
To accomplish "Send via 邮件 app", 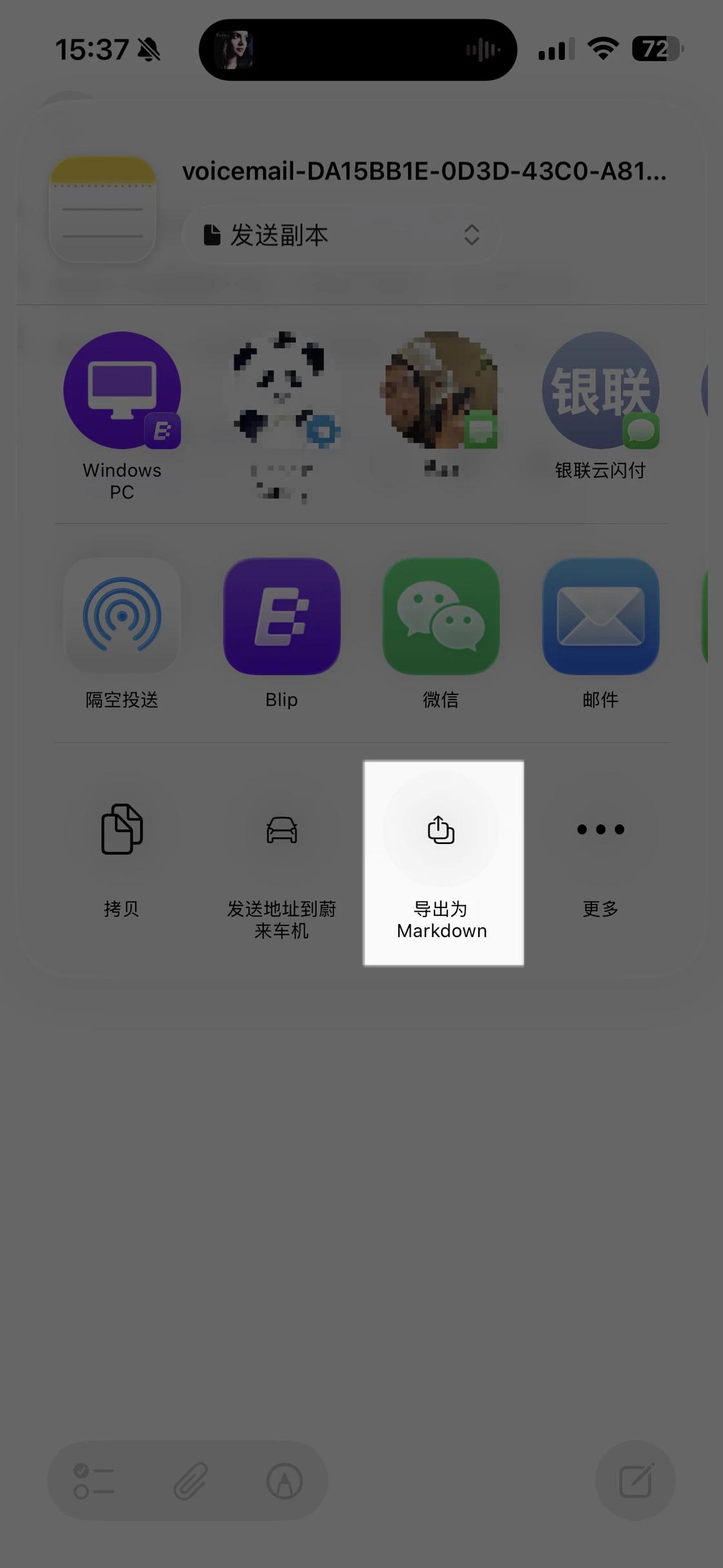I will click(600, 616).
